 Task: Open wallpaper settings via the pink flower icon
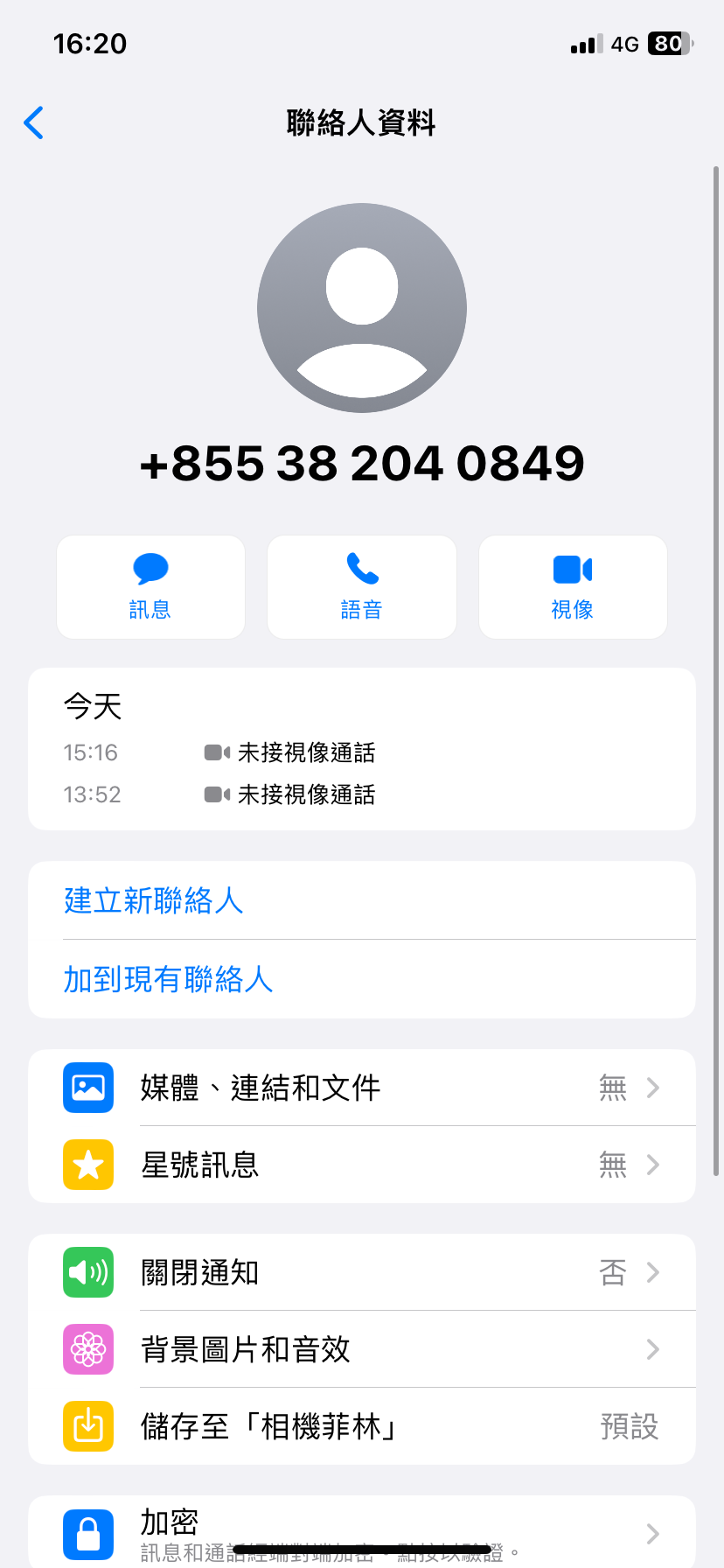(x=87, y=1349)
